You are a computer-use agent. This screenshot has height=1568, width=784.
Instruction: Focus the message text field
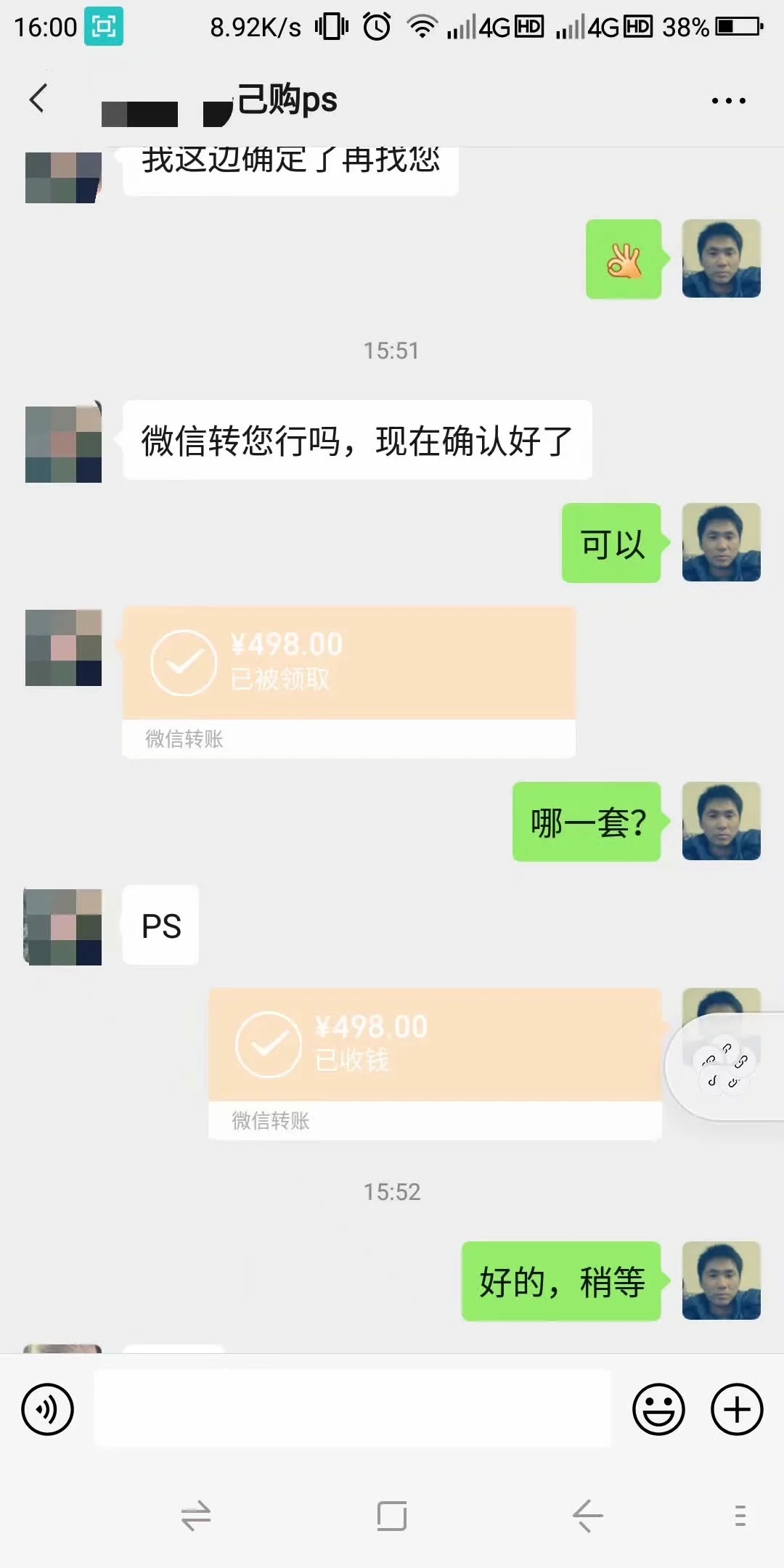[x=352, y=1410]
